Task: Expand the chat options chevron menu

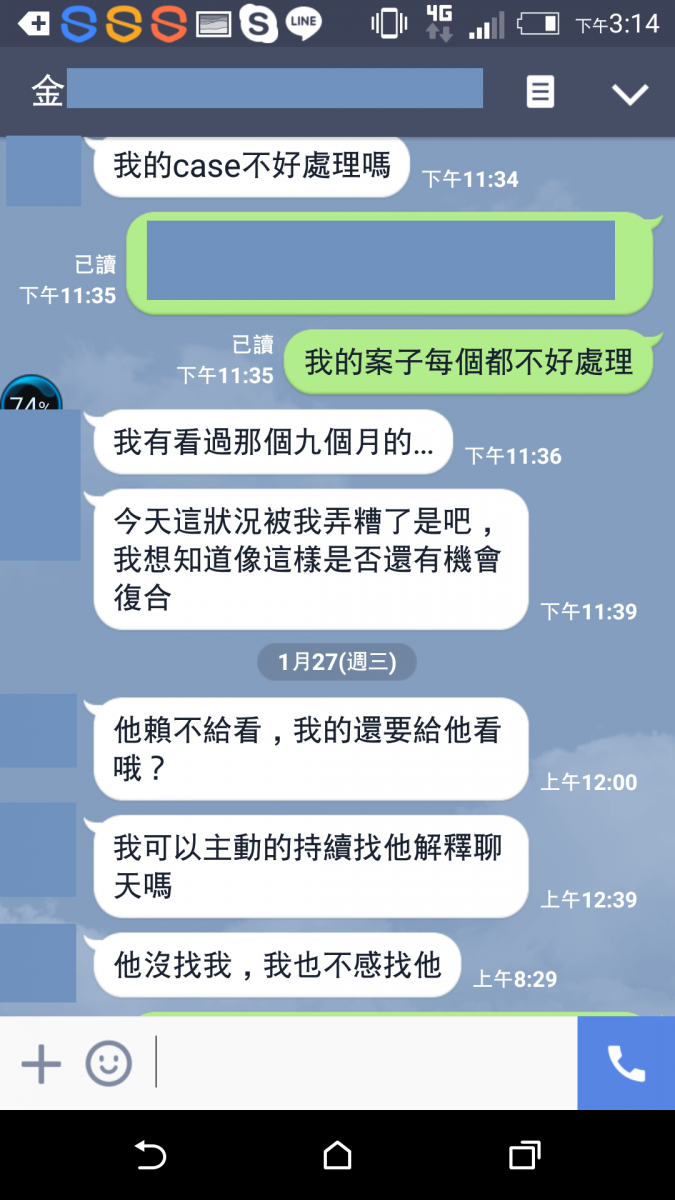Action: coord(630,94)
